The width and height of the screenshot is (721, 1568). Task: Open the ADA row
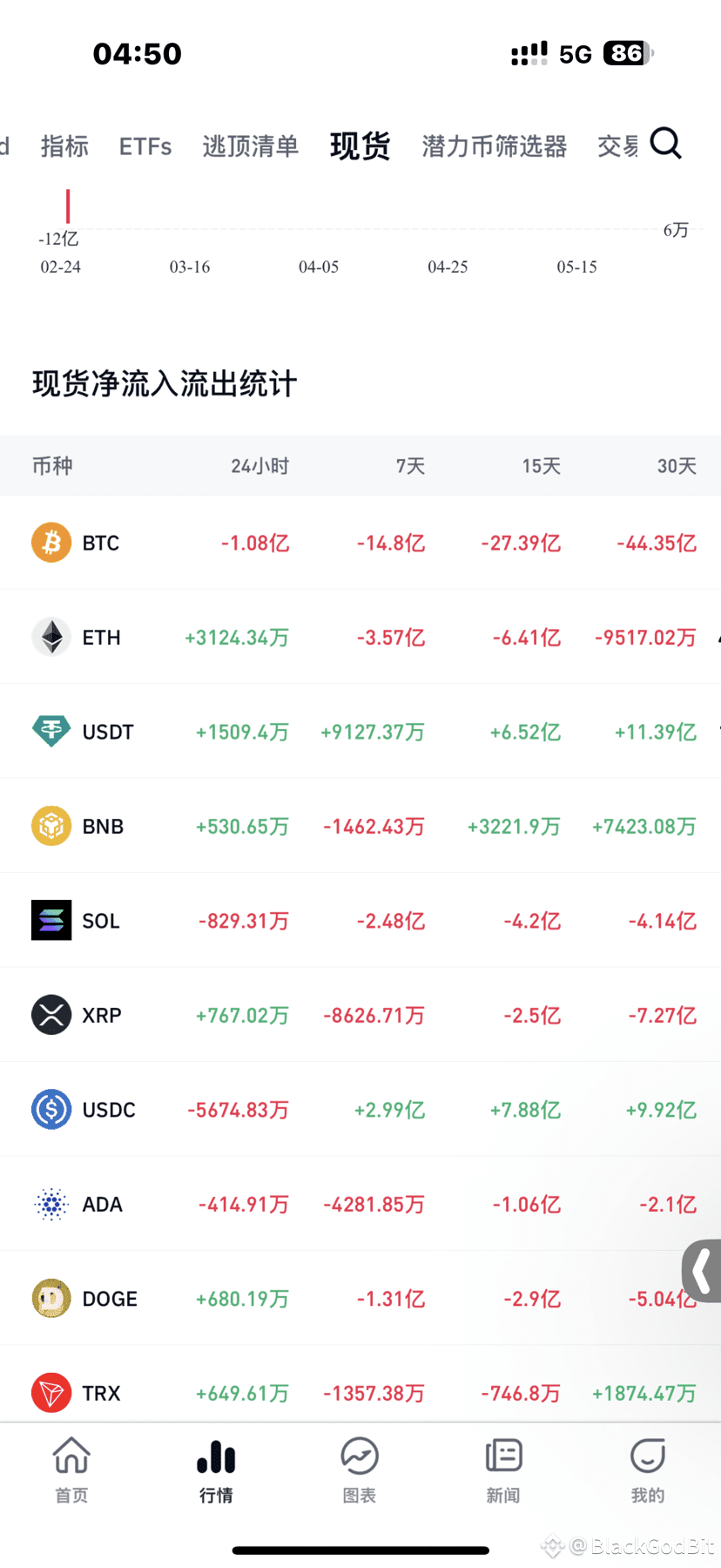(x=360, y=1204)
